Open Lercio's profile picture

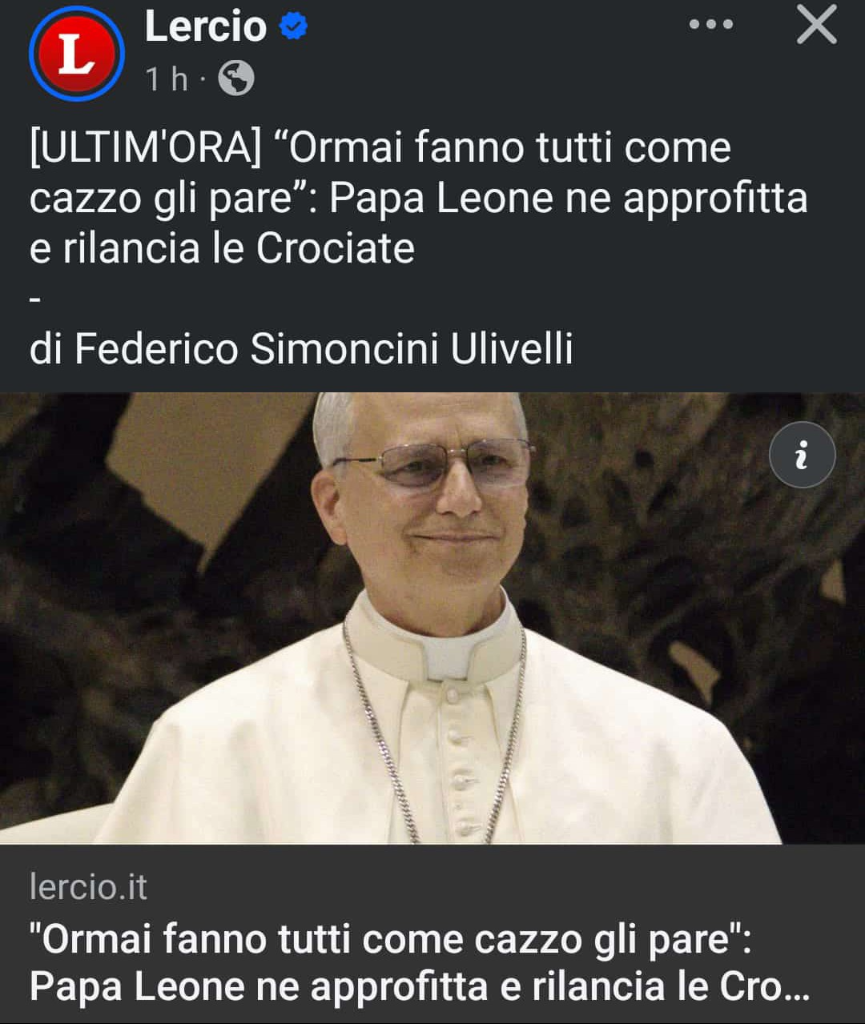(76, 53)
